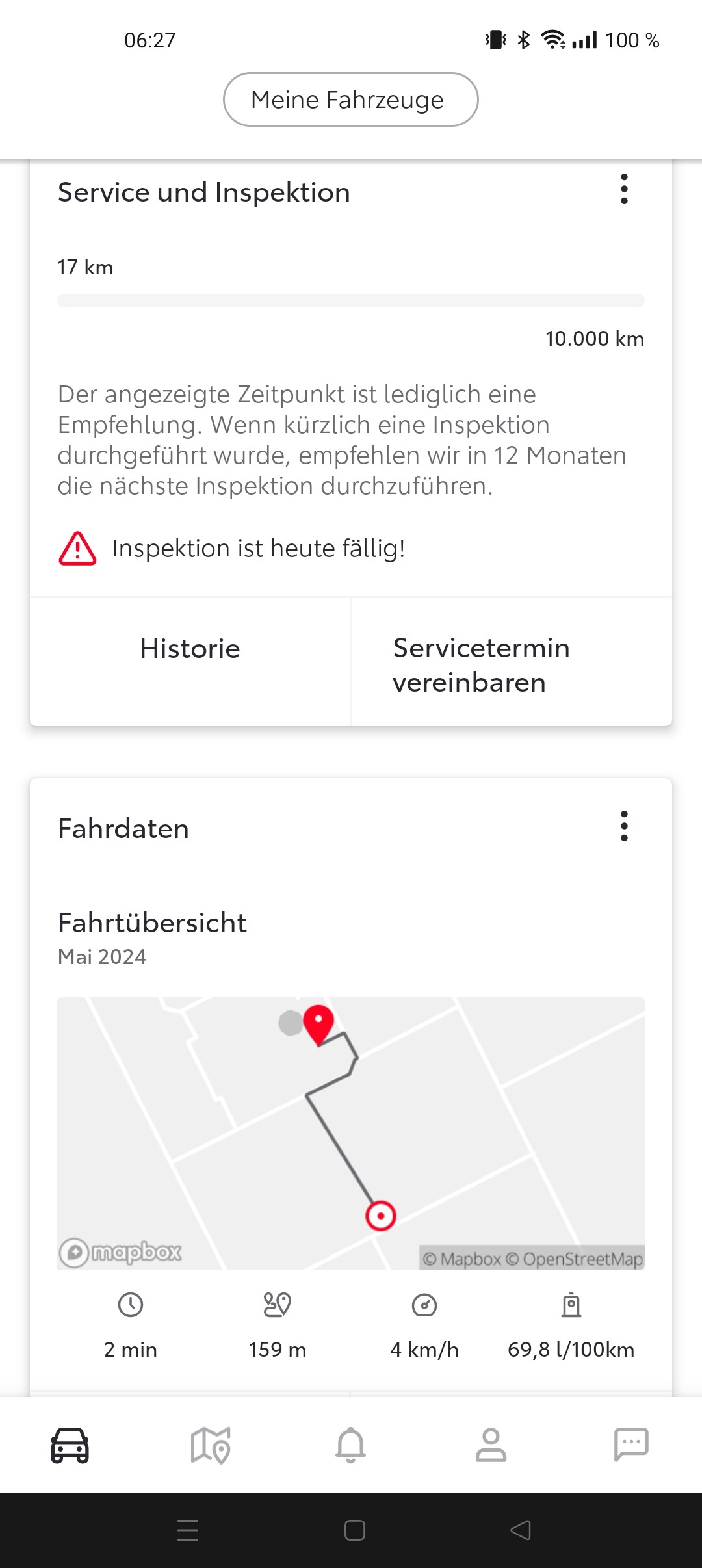Open the messages chat tab
Viewport: 702px width, 1568px height.
tap(632, 1445)
